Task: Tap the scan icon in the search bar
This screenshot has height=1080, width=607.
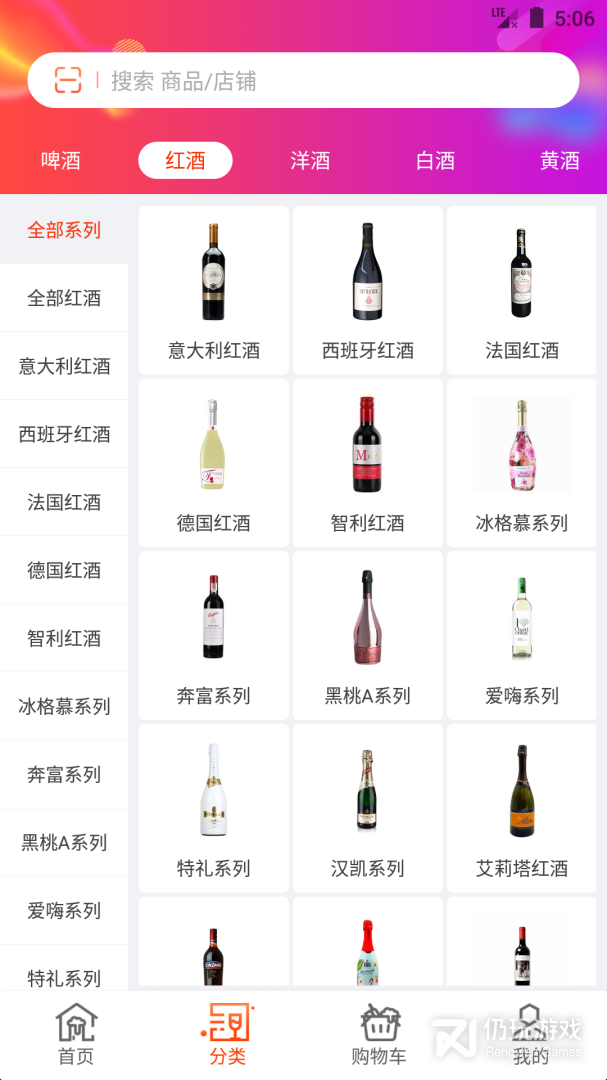Action: (68, 81)
